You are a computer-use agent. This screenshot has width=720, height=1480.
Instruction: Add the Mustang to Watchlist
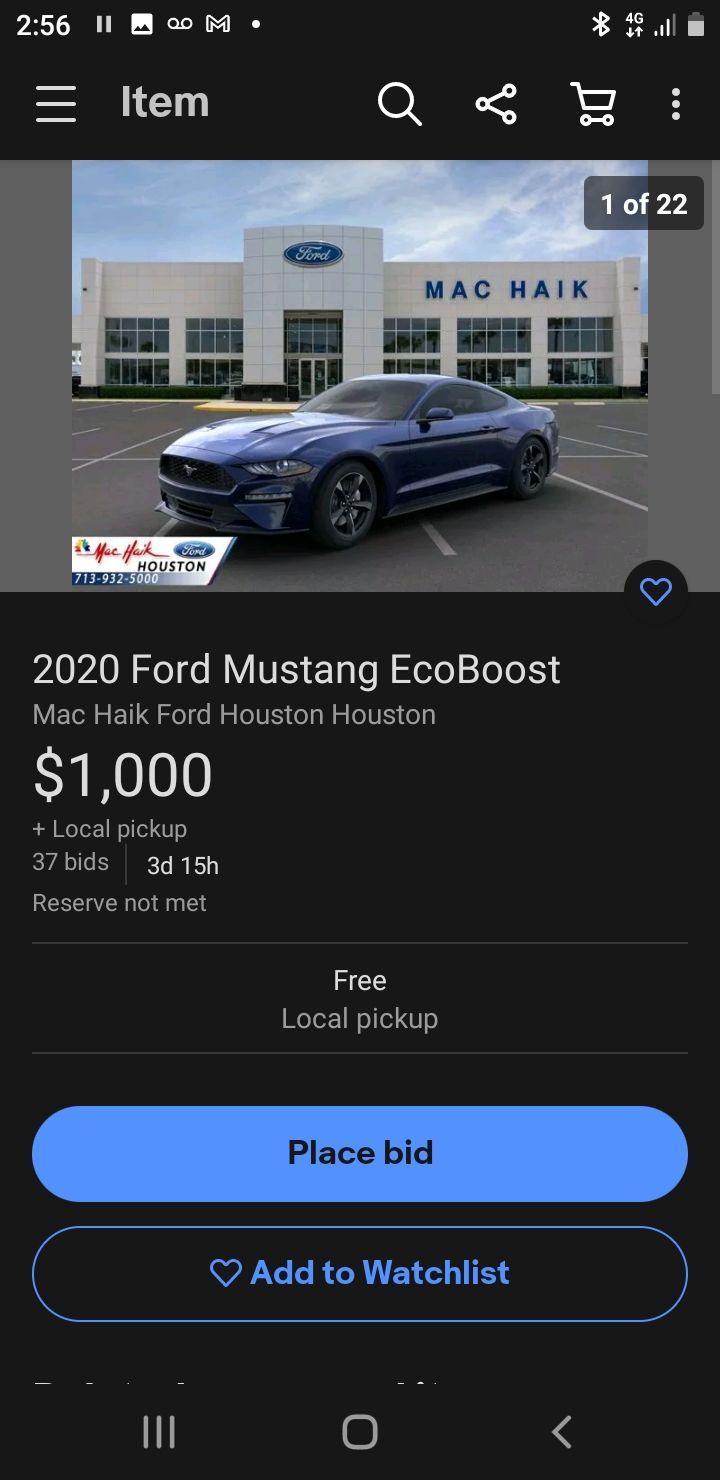coord(360,1273)
